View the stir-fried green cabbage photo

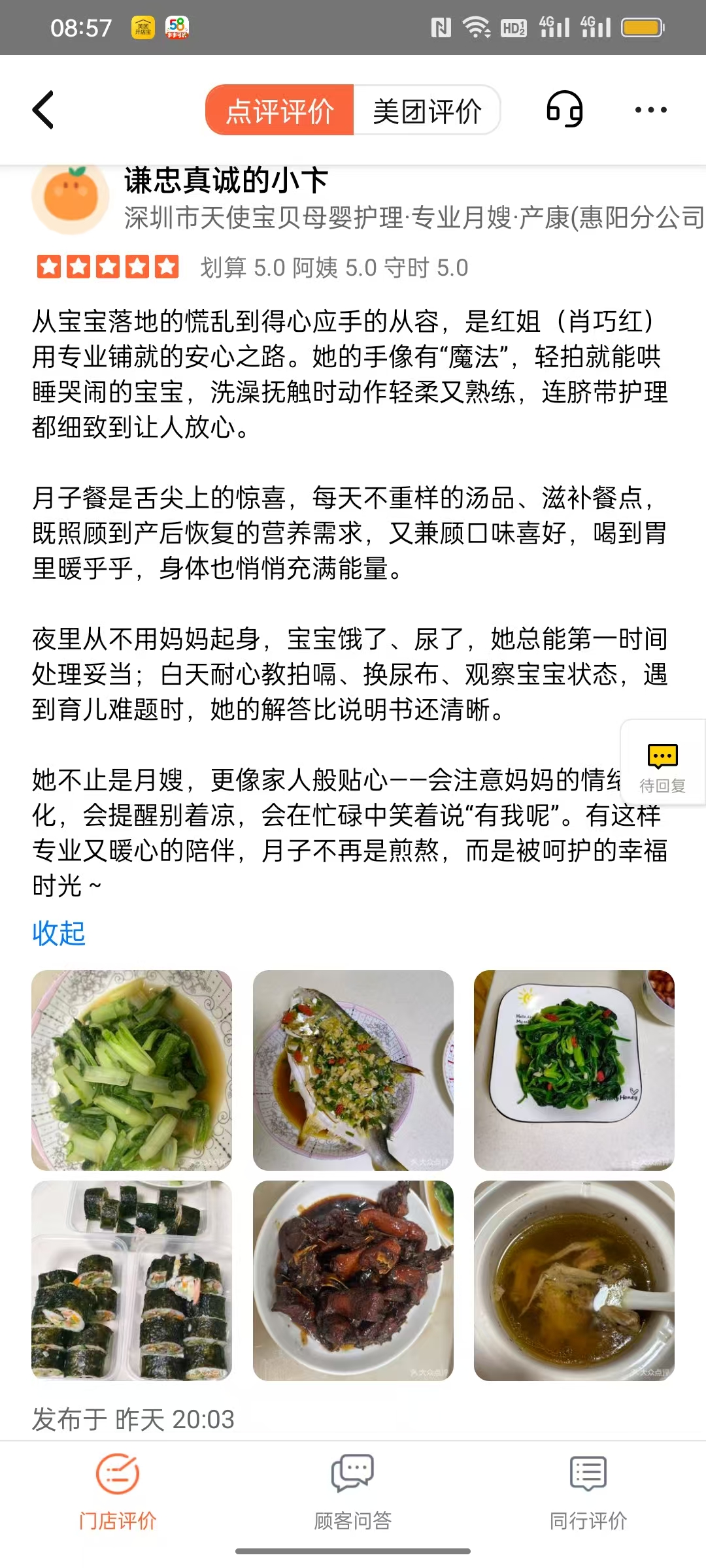131,1070
